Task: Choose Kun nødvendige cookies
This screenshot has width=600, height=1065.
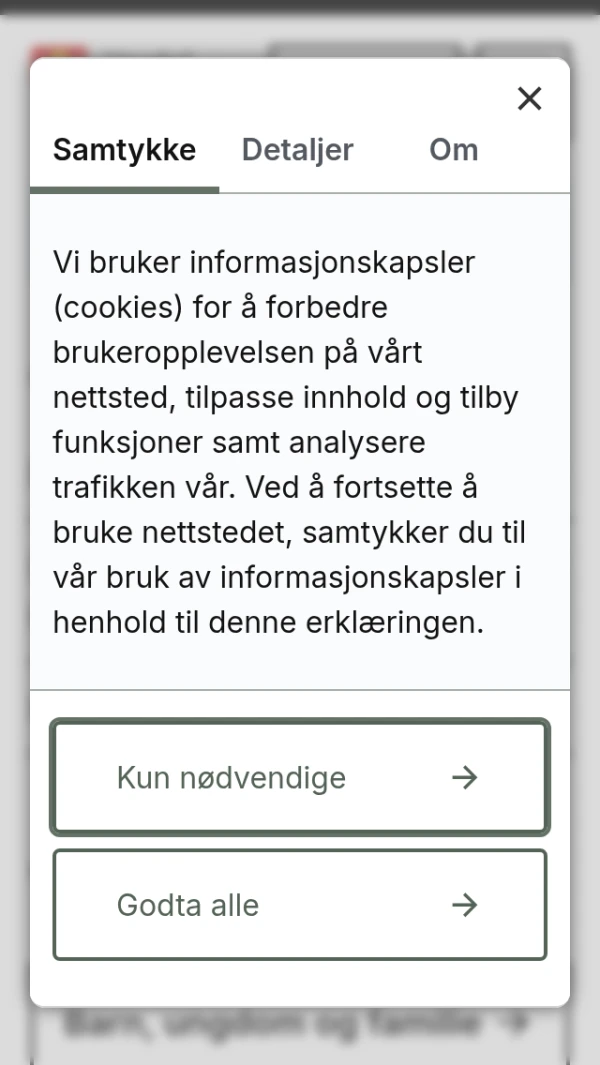Action: click(300, 777)
